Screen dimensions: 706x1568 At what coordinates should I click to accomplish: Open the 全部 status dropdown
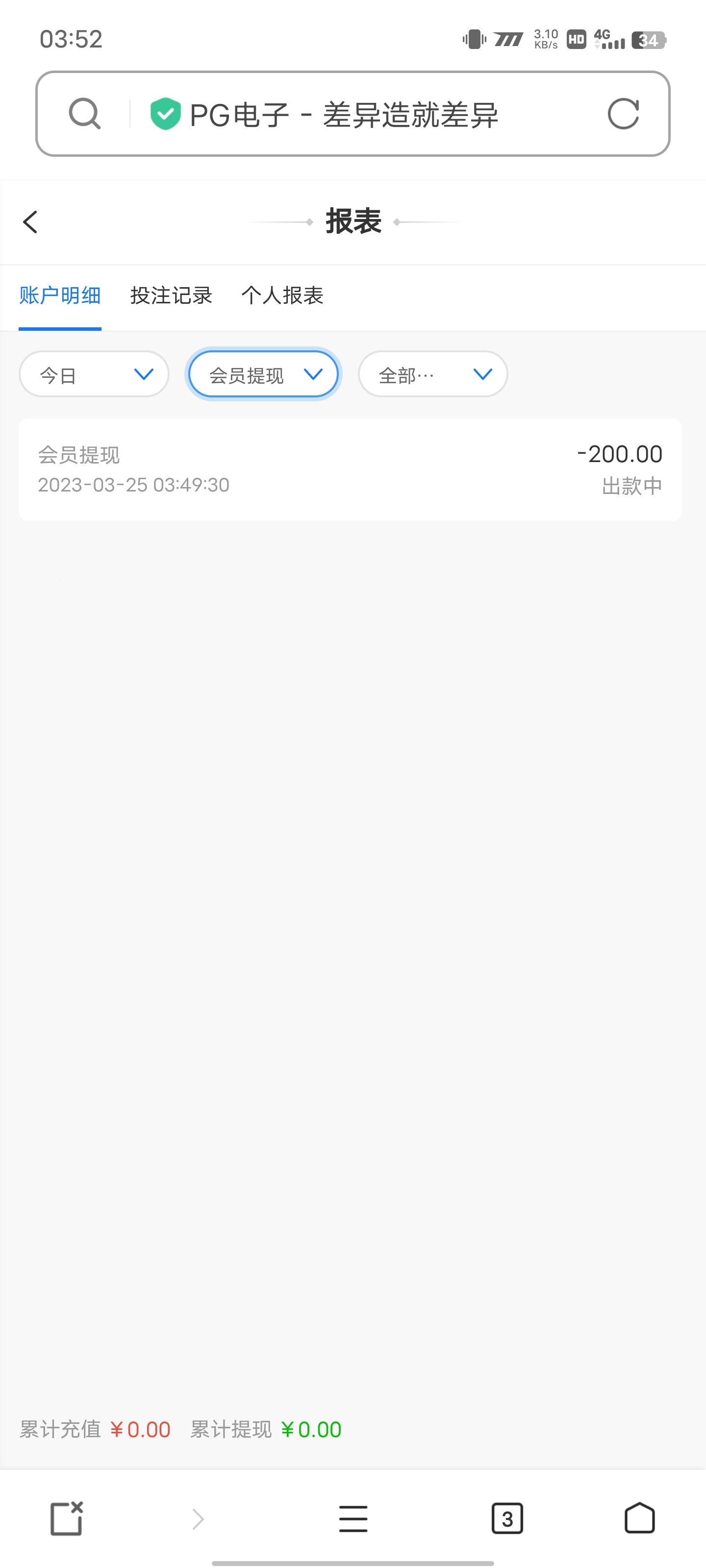pyautogui.click(x=432, y=374)
